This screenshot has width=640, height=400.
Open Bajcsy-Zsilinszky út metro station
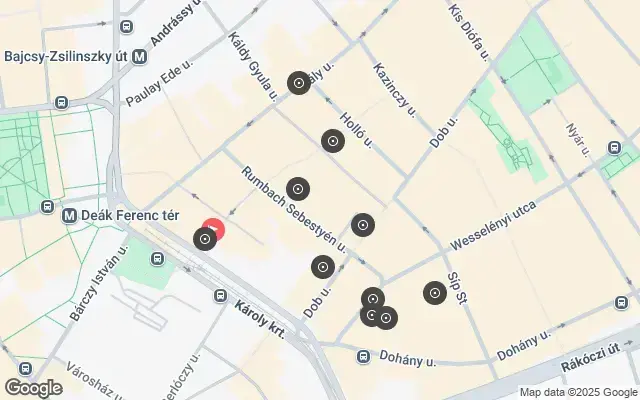point(139,57)
